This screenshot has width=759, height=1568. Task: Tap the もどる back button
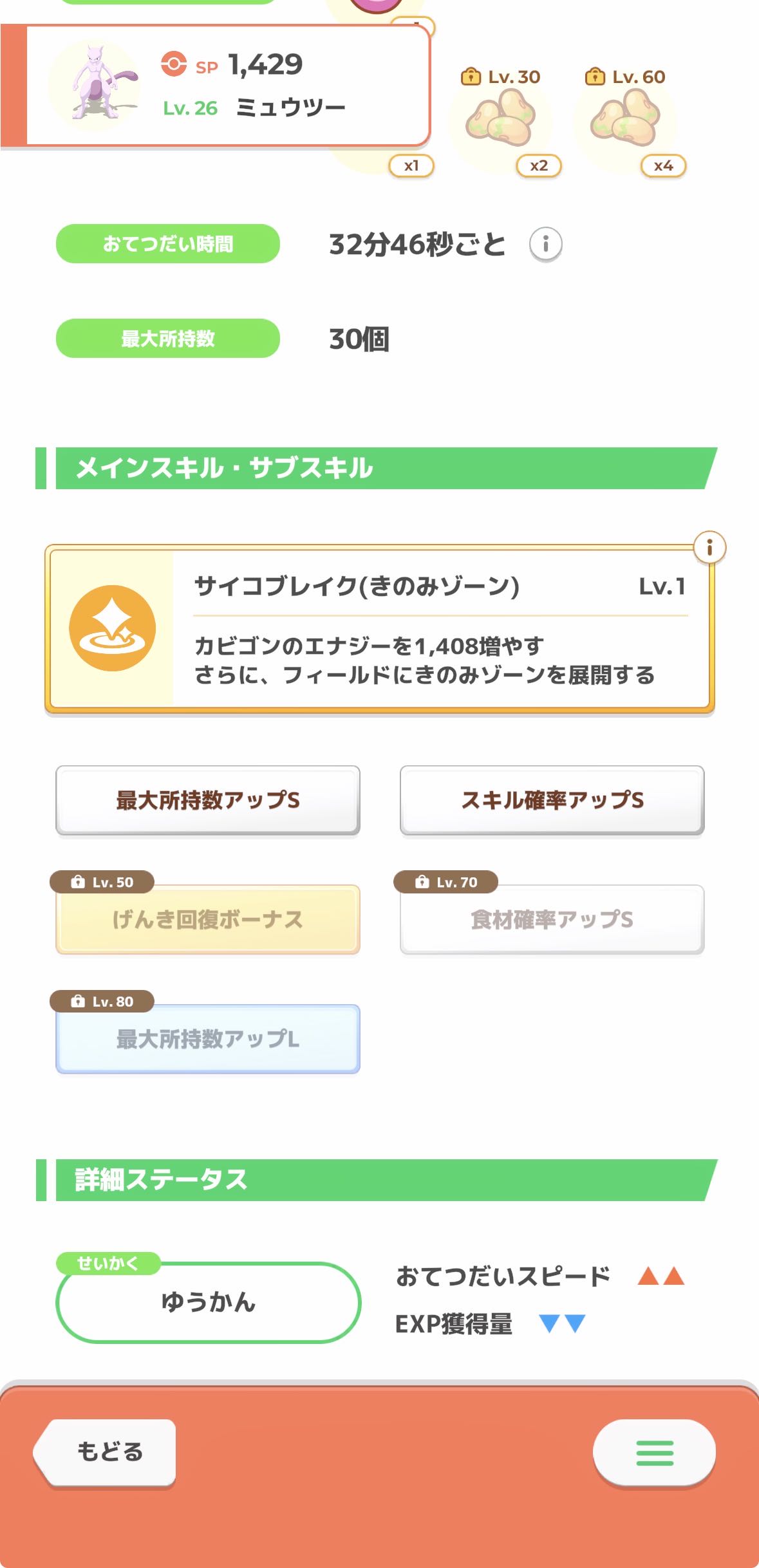tap(106, 1451)
